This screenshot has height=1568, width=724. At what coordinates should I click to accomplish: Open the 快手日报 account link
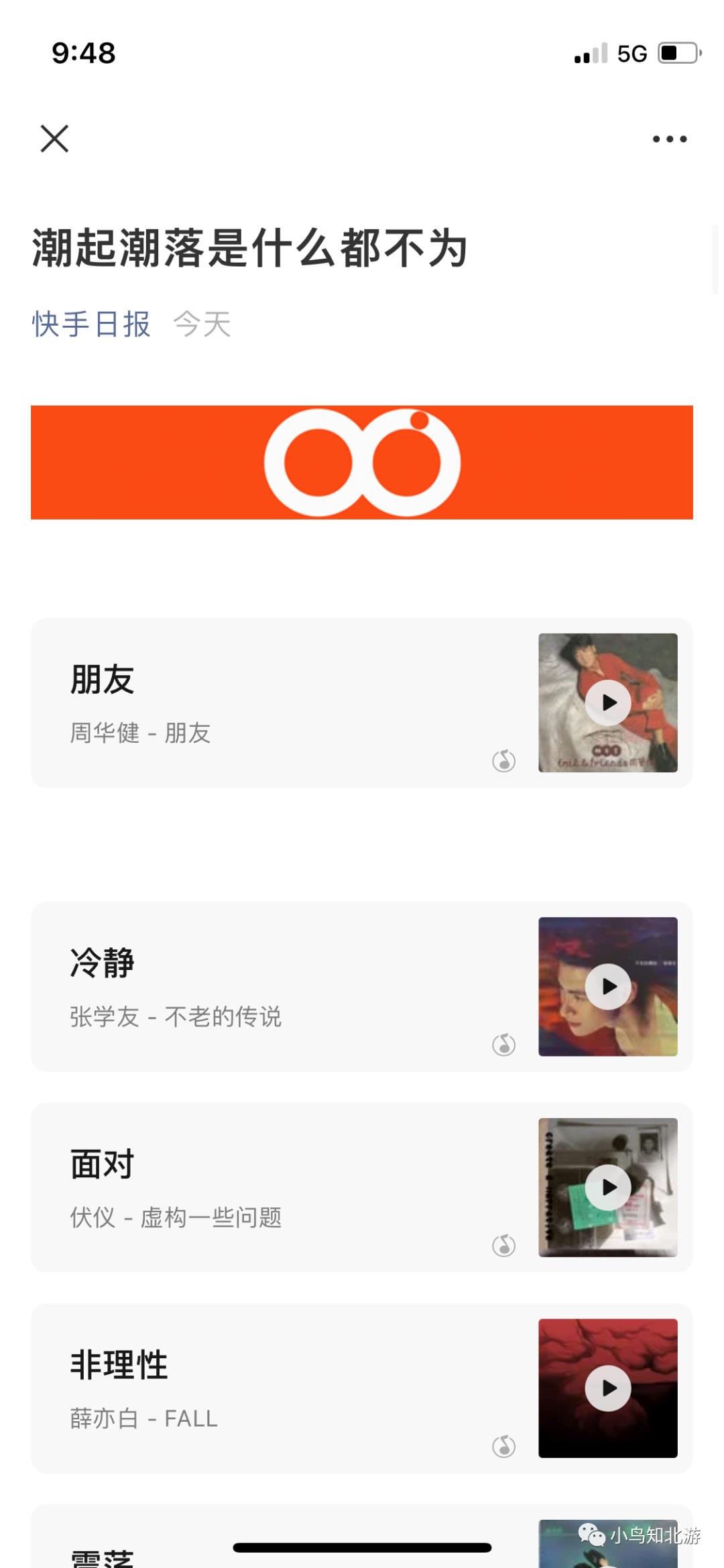point(91,324)
